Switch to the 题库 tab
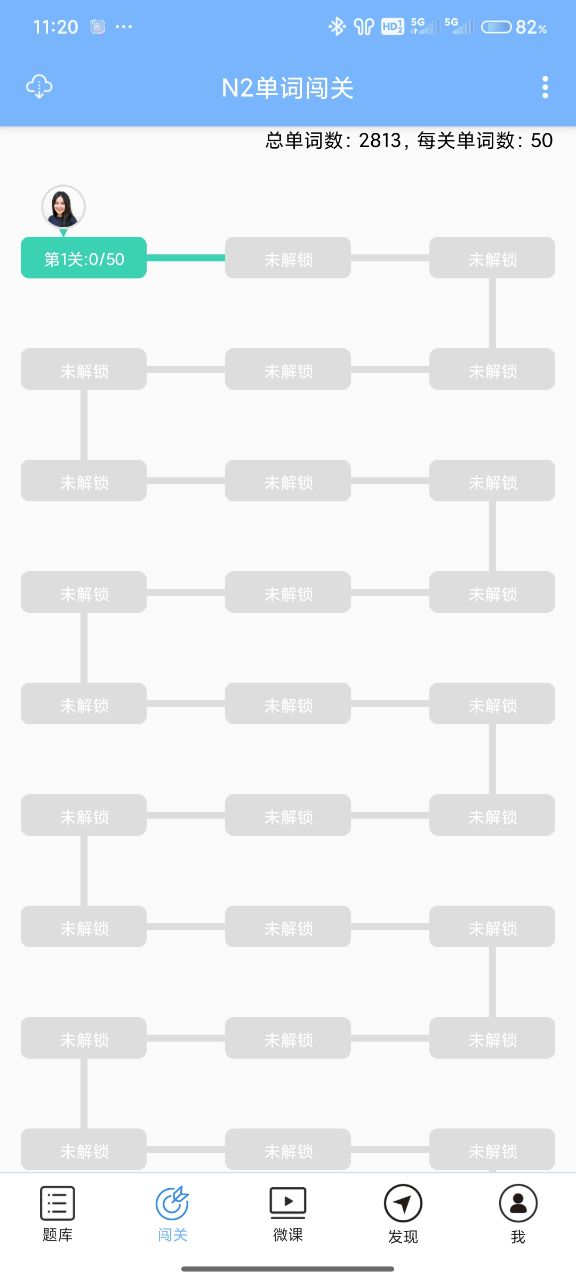 (x=58, y=1213)
